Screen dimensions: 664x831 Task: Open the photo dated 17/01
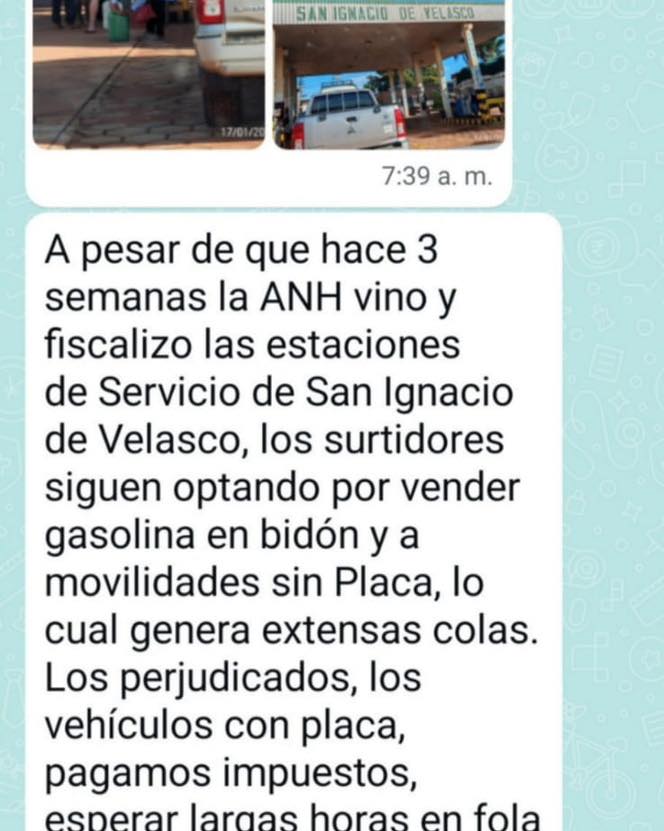tap(148, 75)
